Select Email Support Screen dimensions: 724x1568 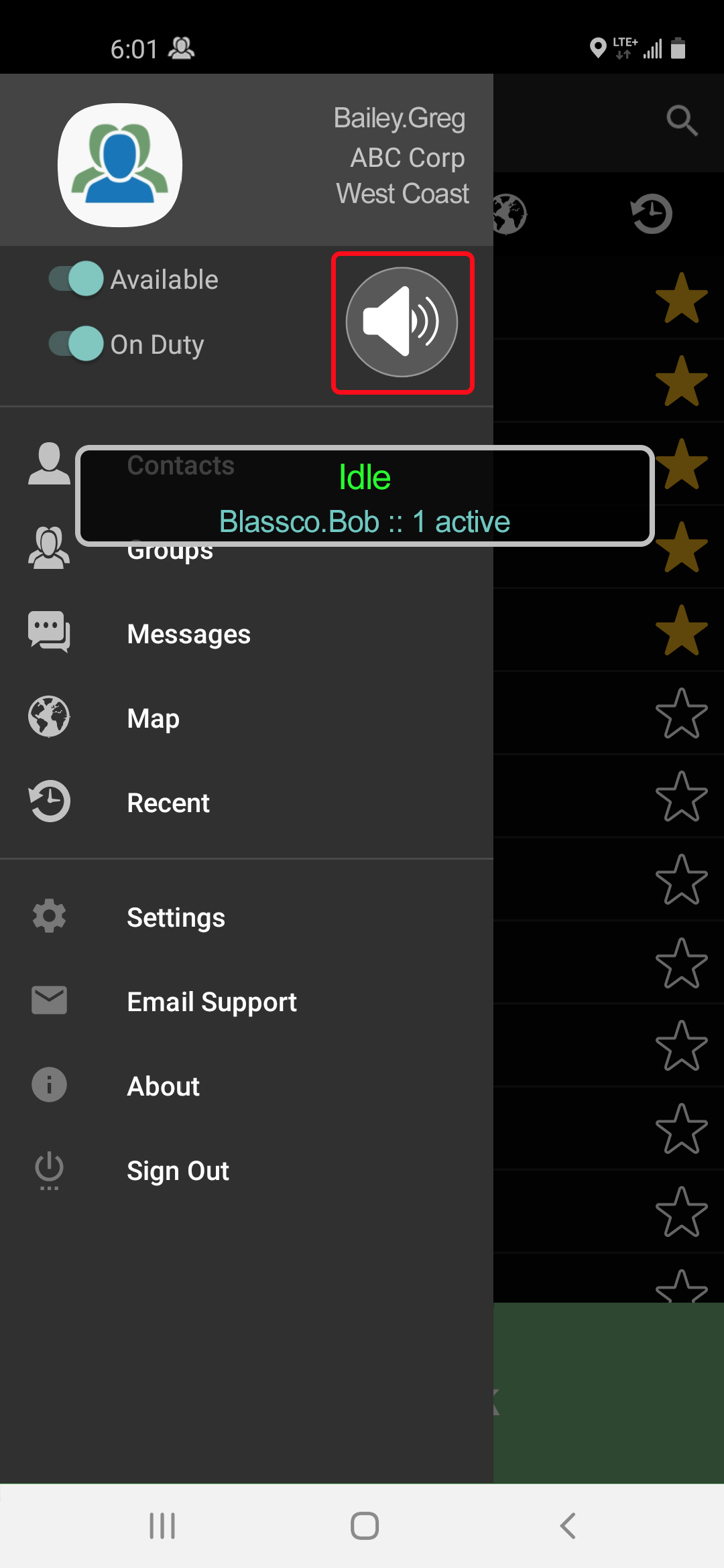pyautogui.click(x=211, y=1002)
